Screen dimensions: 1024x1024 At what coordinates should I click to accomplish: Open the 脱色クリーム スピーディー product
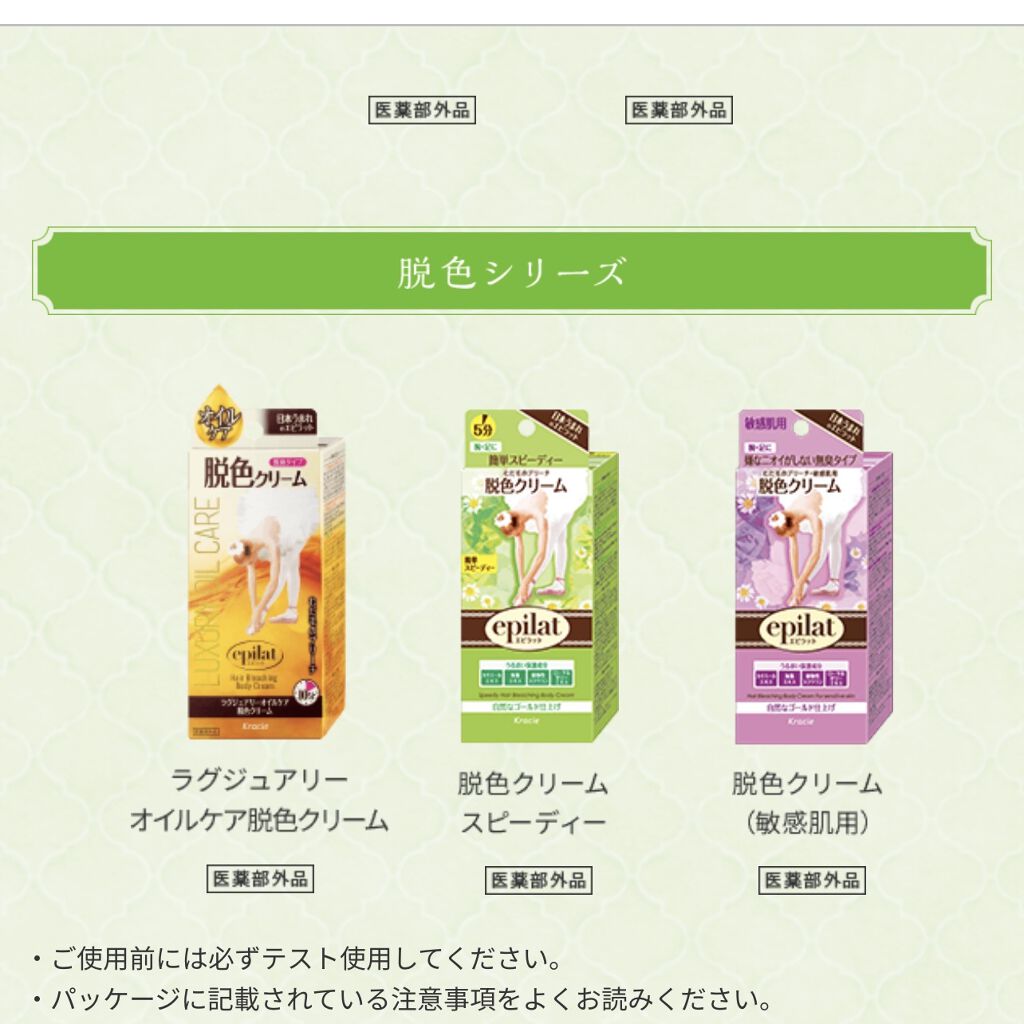539,576
